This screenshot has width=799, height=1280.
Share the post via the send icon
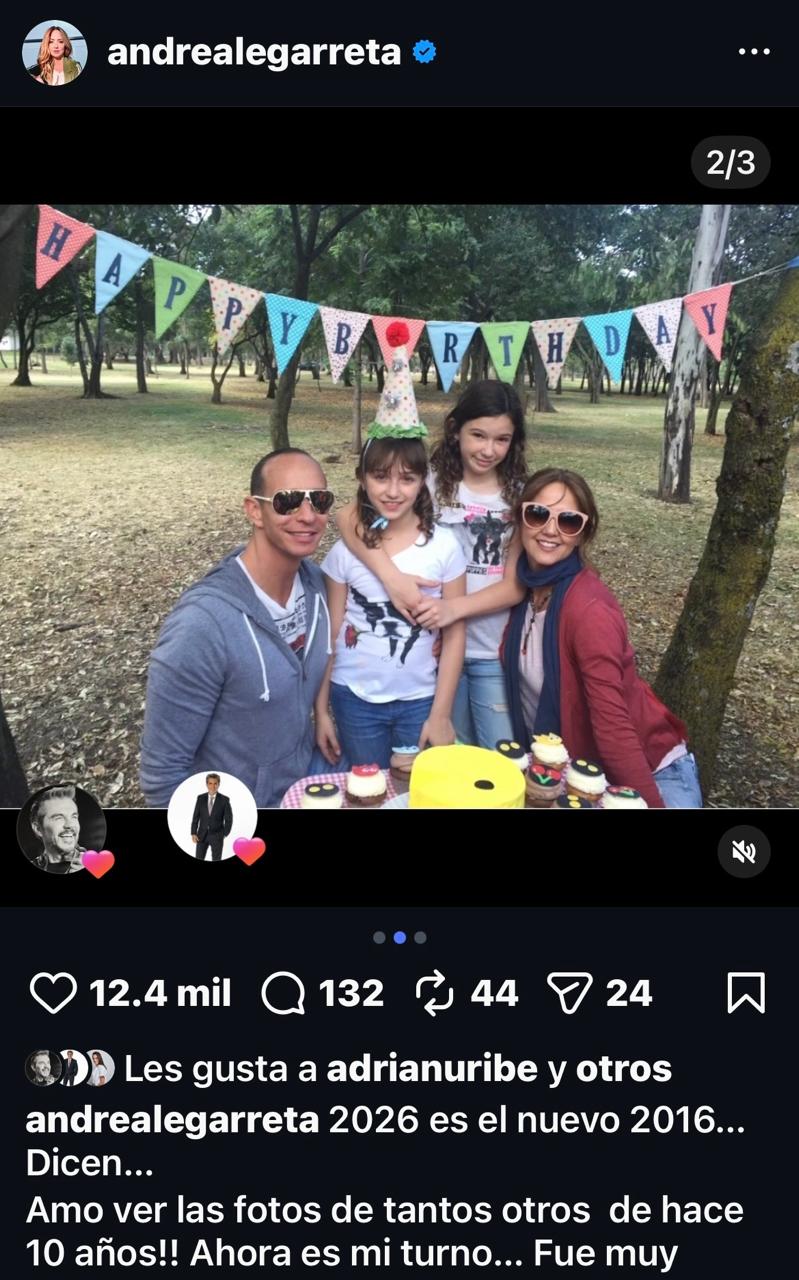click(570, 993)
